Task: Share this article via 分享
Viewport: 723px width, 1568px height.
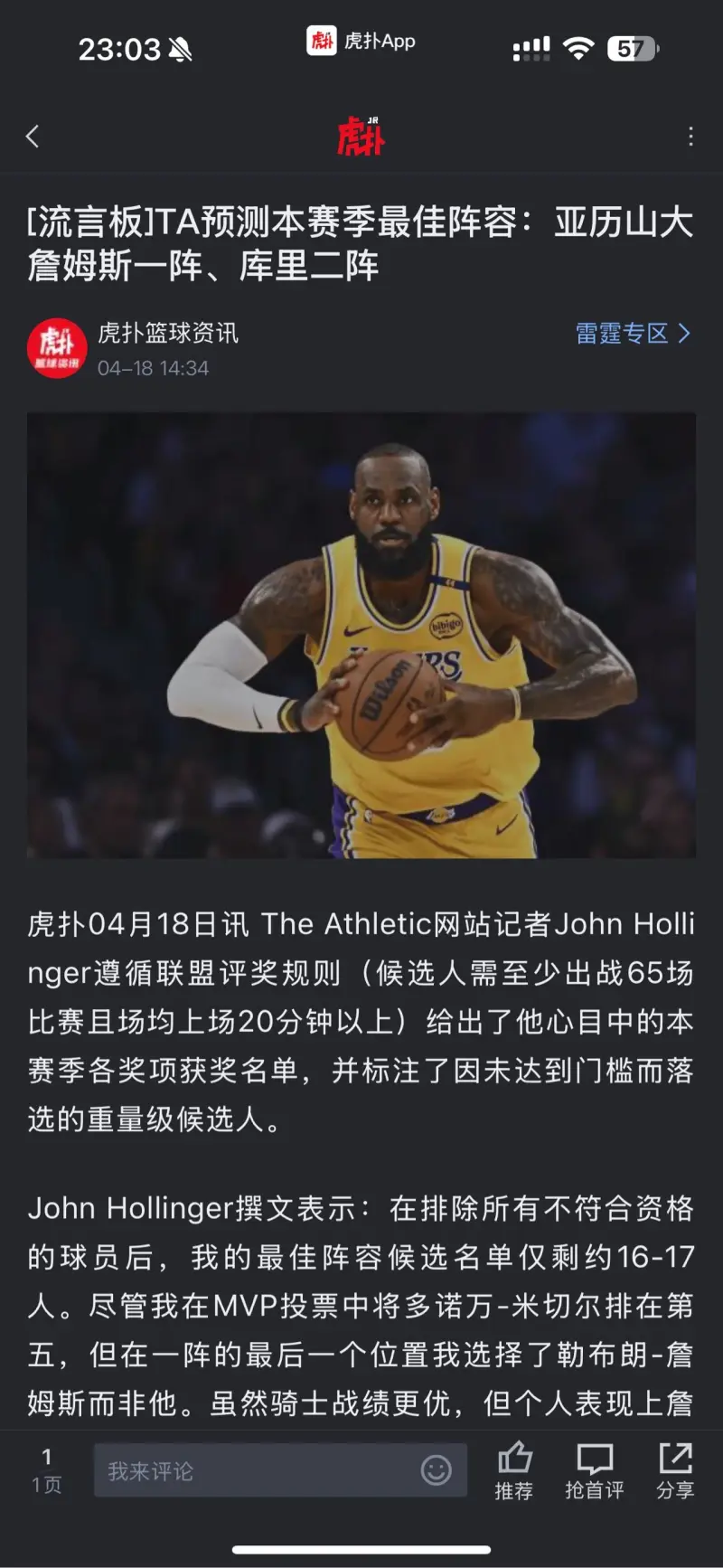Action: point(675,1471)
